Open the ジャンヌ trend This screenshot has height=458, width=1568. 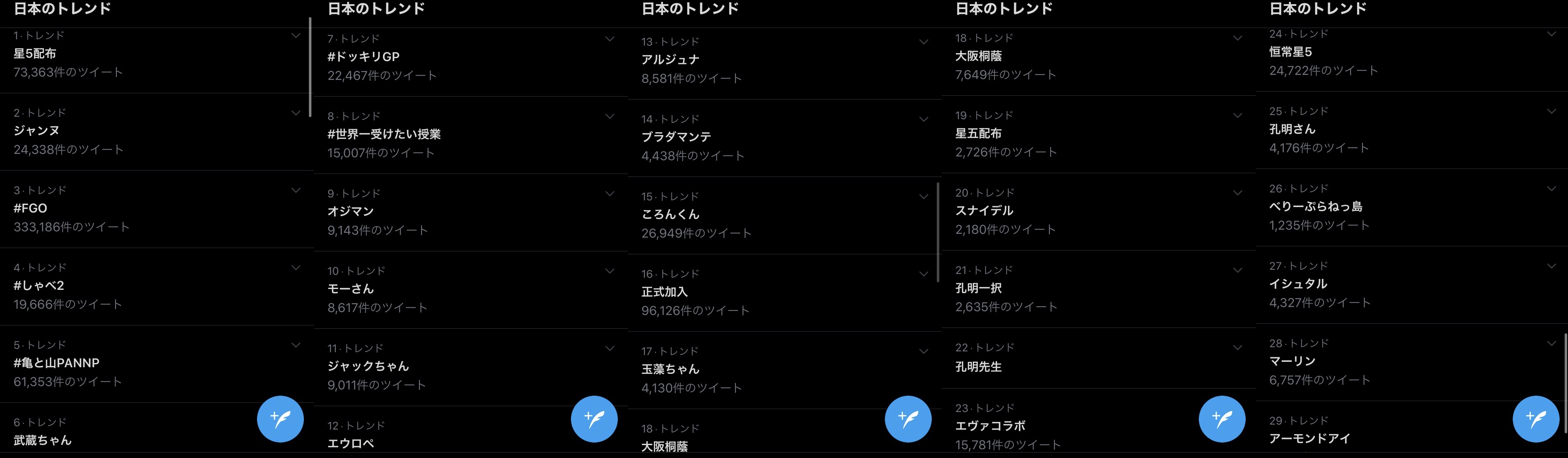tap(36, 131)
